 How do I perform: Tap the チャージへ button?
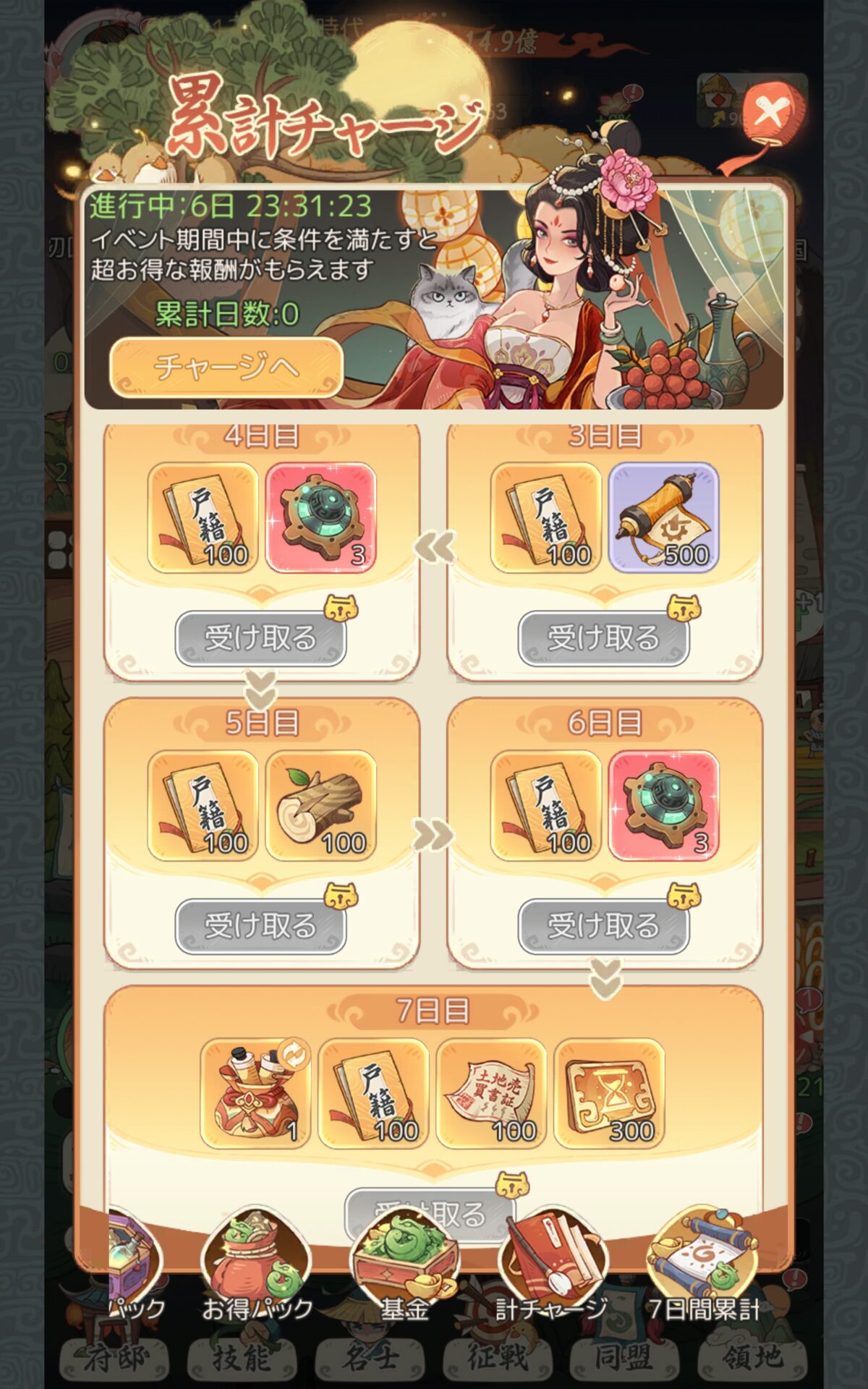(226, 367)
